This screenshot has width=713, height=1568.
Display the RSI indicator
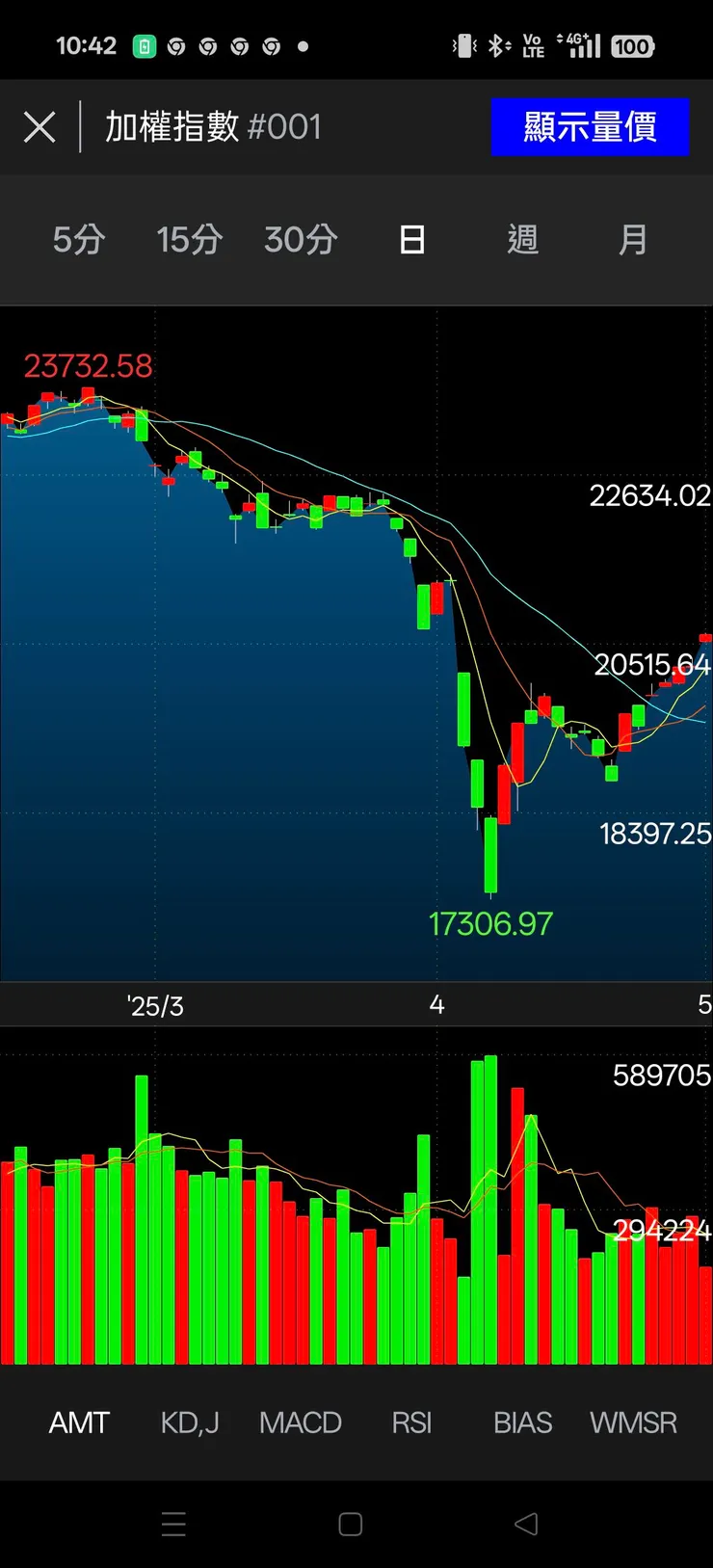(x=411, y=1422)
